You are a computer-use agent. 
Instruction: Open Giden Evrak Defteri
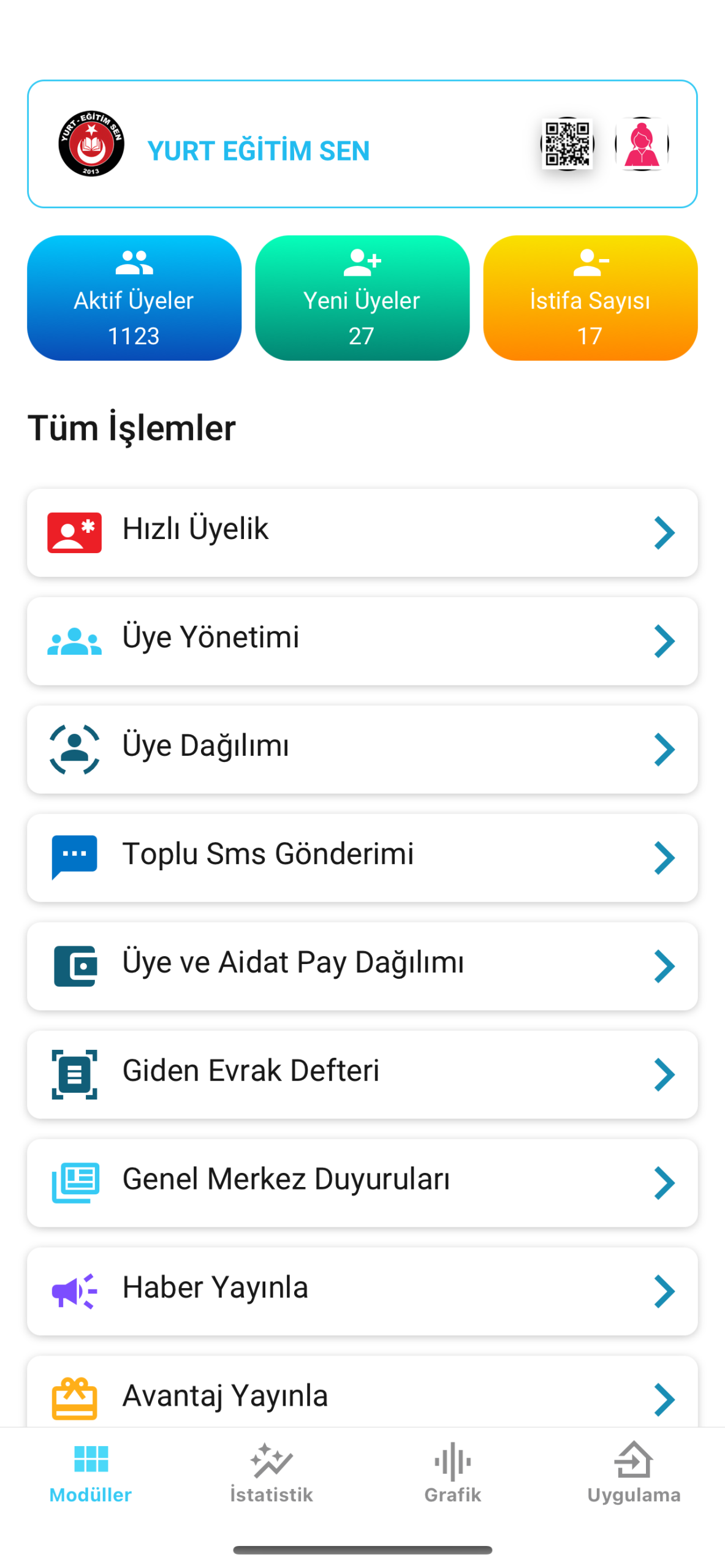click(362, 1074)
